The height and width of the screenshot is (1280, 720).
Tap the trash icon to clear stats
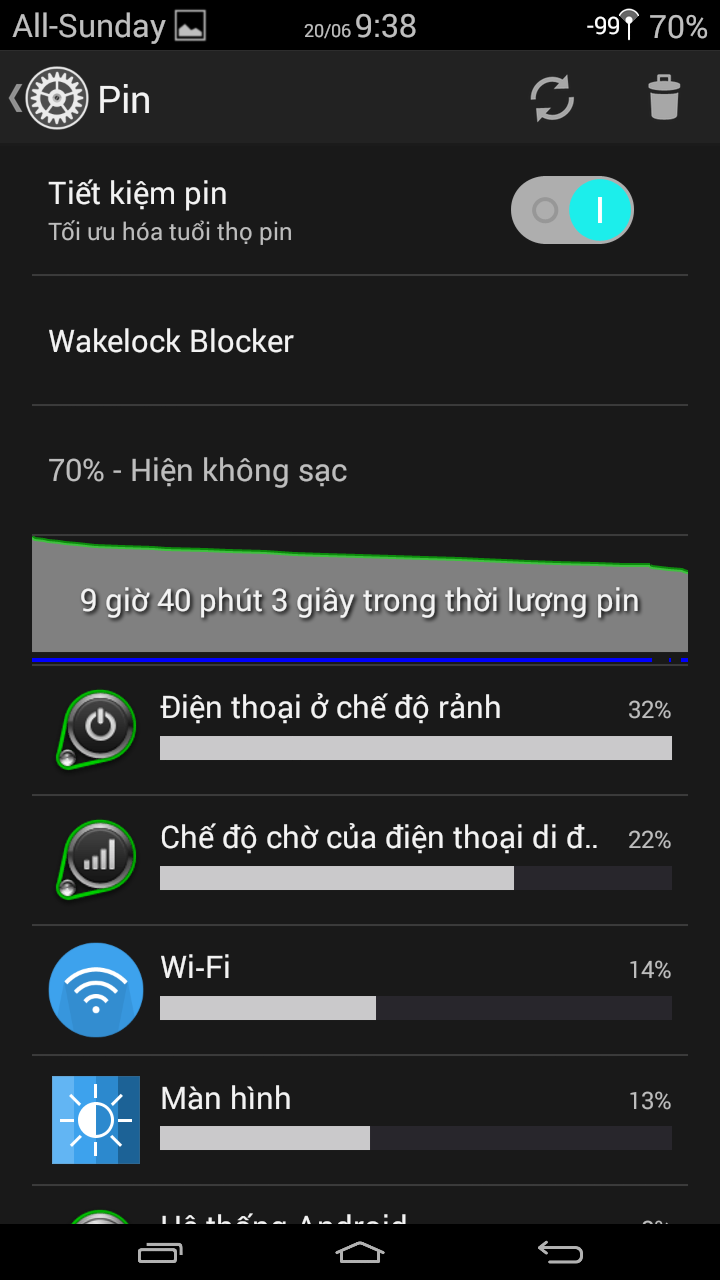click(x=663, y=98)
